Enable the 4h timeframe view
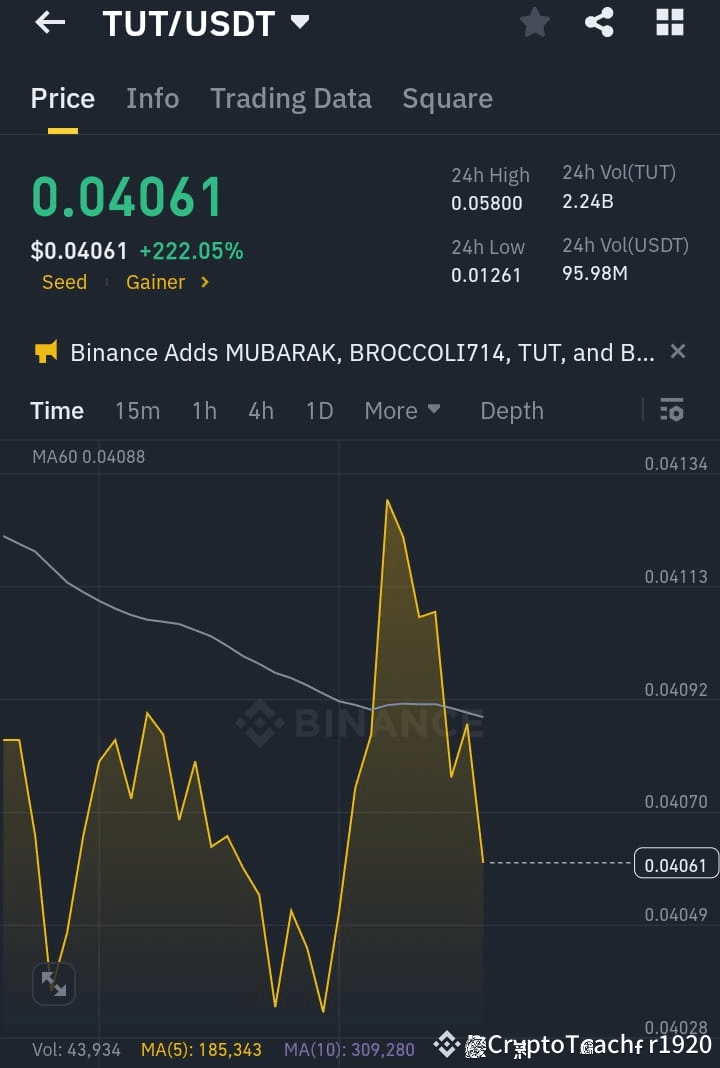This screenshot has width=720, height=1068. coord(260,410)
